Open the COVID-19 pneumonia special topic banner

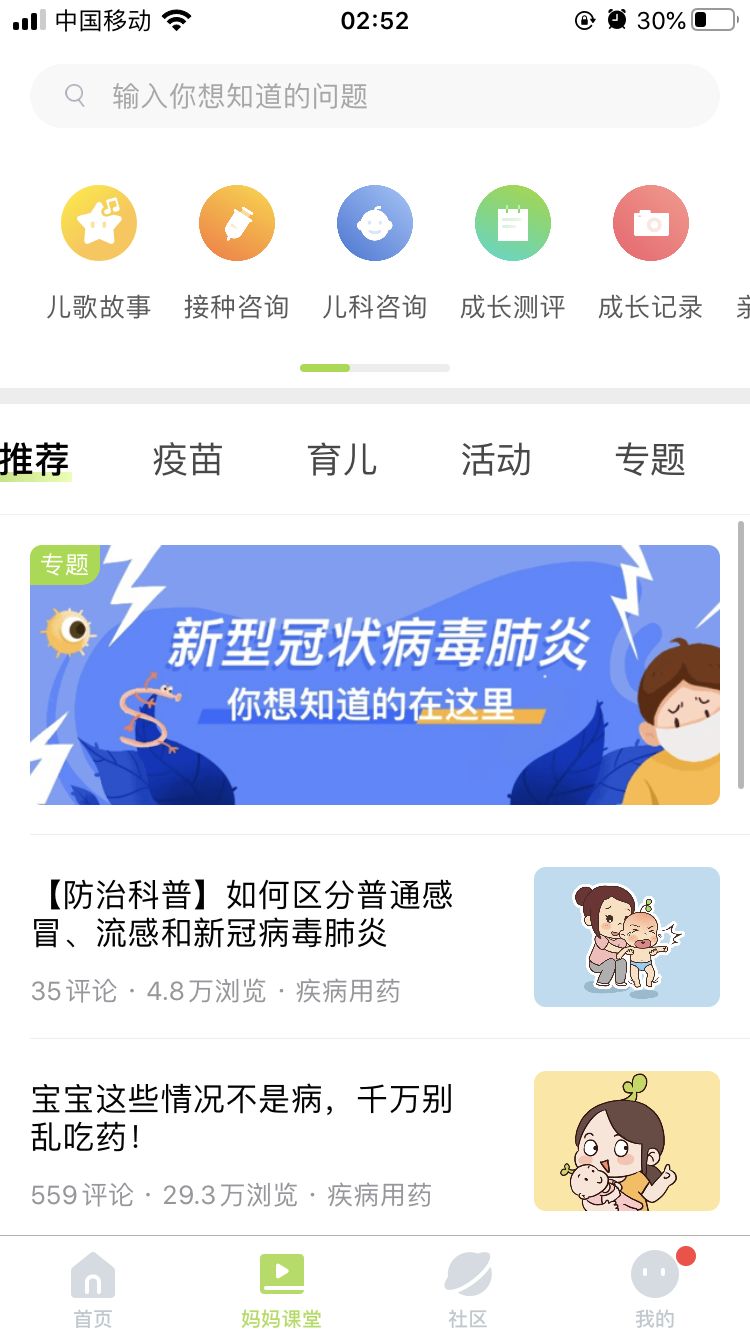375,673
